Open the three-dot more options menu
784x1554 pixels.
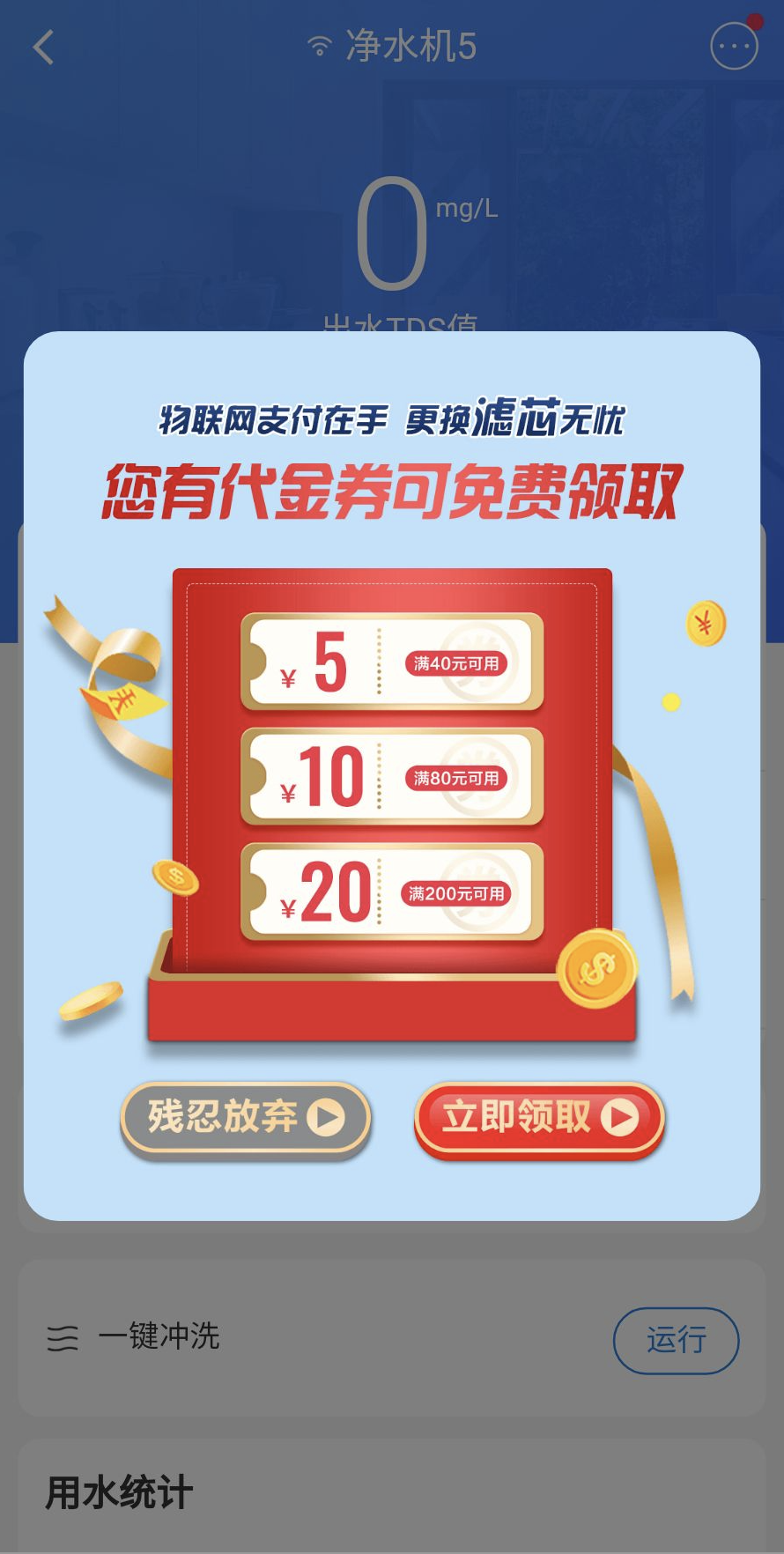pyautogui.click(x=733, y=46)
